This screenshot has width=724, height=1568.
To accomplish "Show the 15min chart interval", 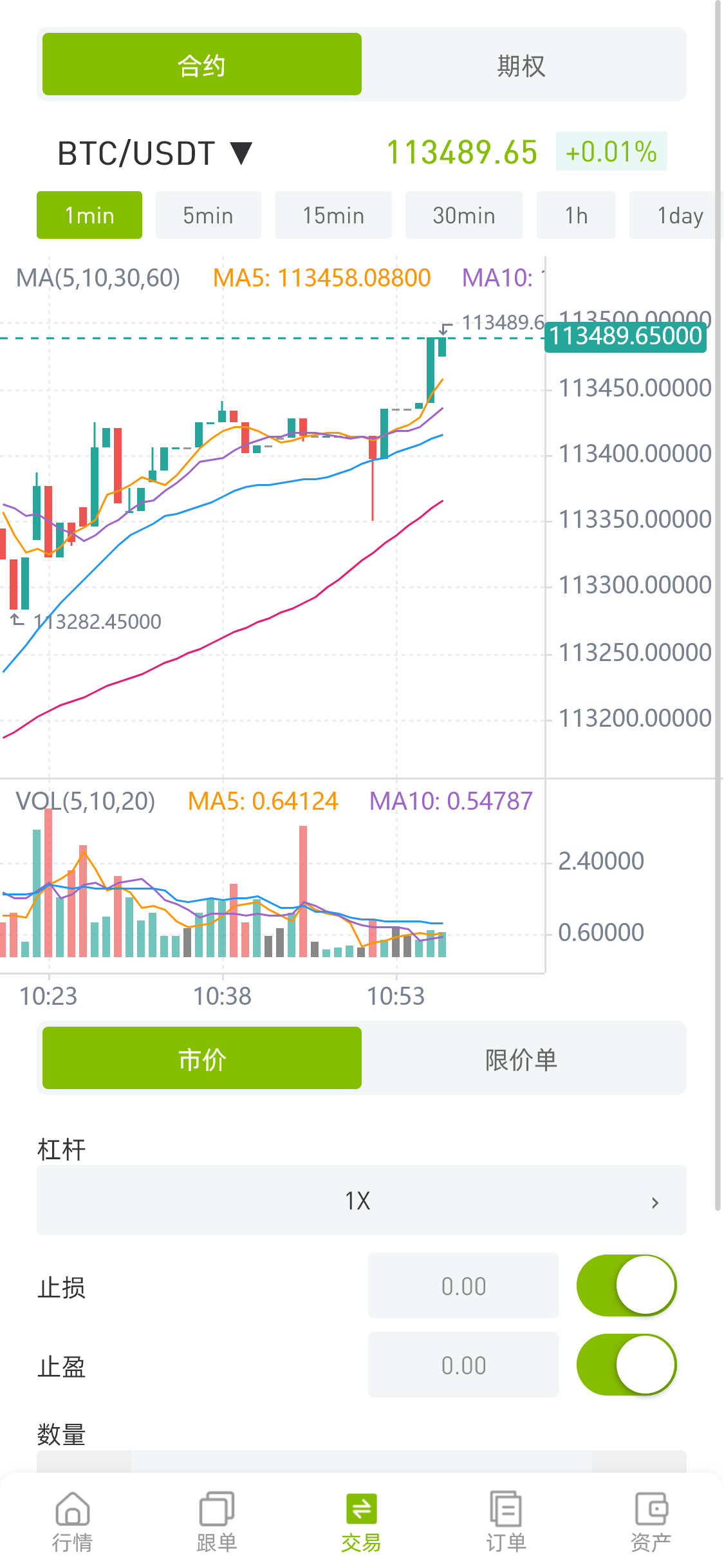I will pos(333,216).
